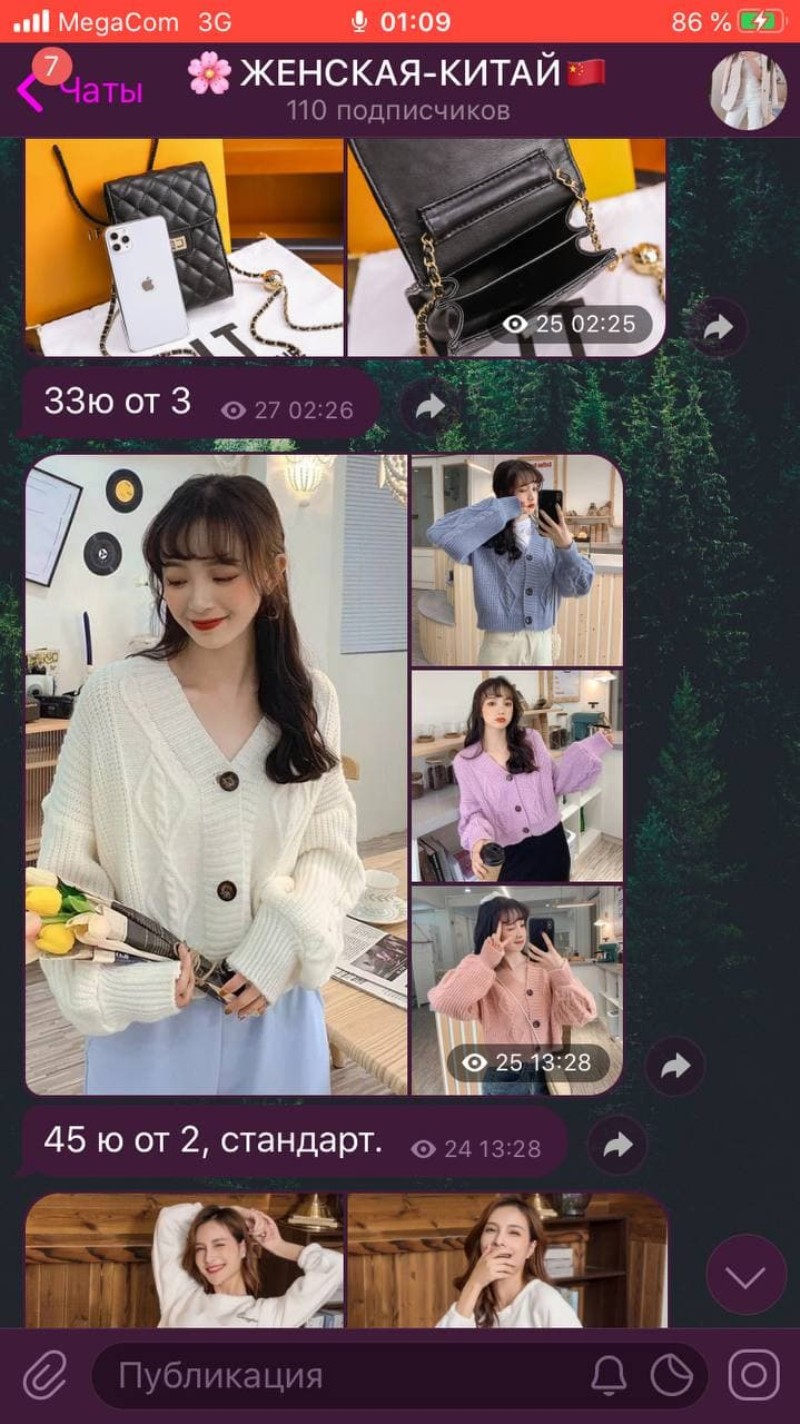Forward the cardigan photo album

click(675, 1066)
